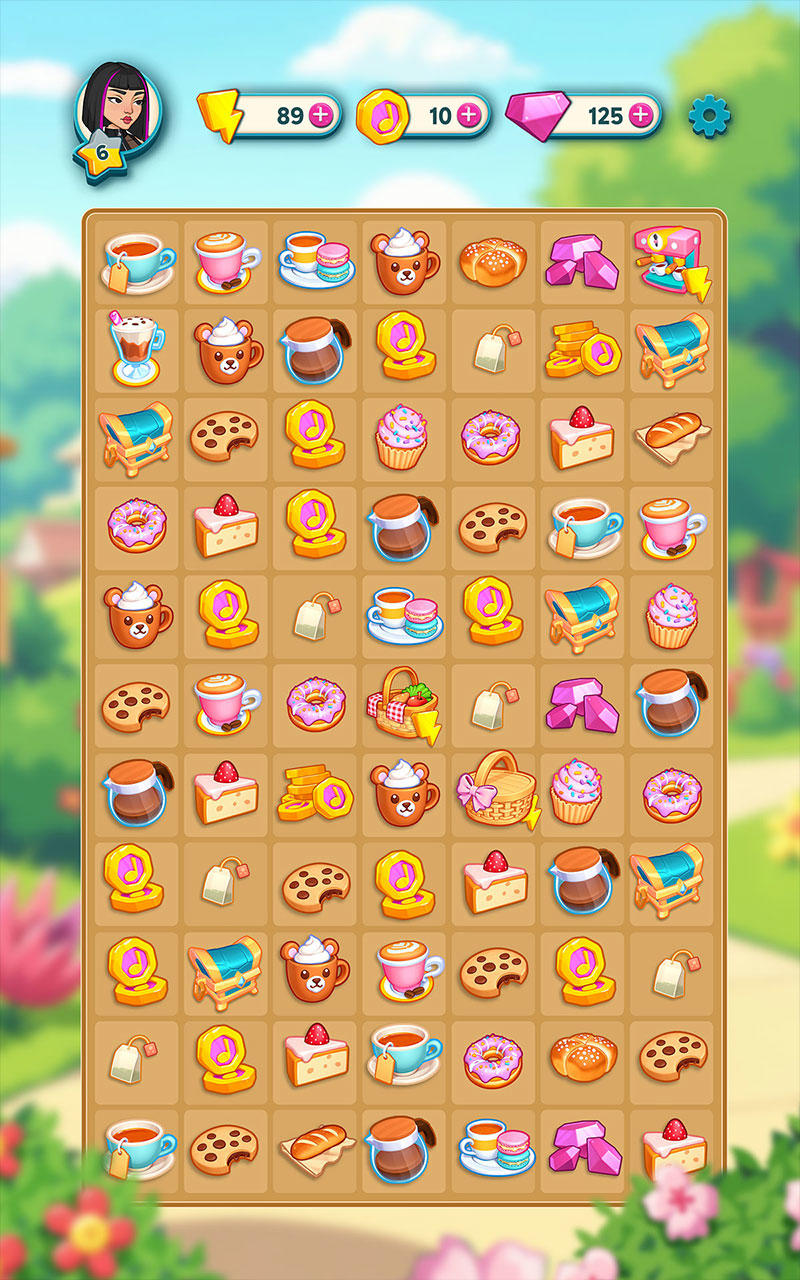Add more energy with the plus button
The image size is (800, 1280).
[x=321, y=115]
